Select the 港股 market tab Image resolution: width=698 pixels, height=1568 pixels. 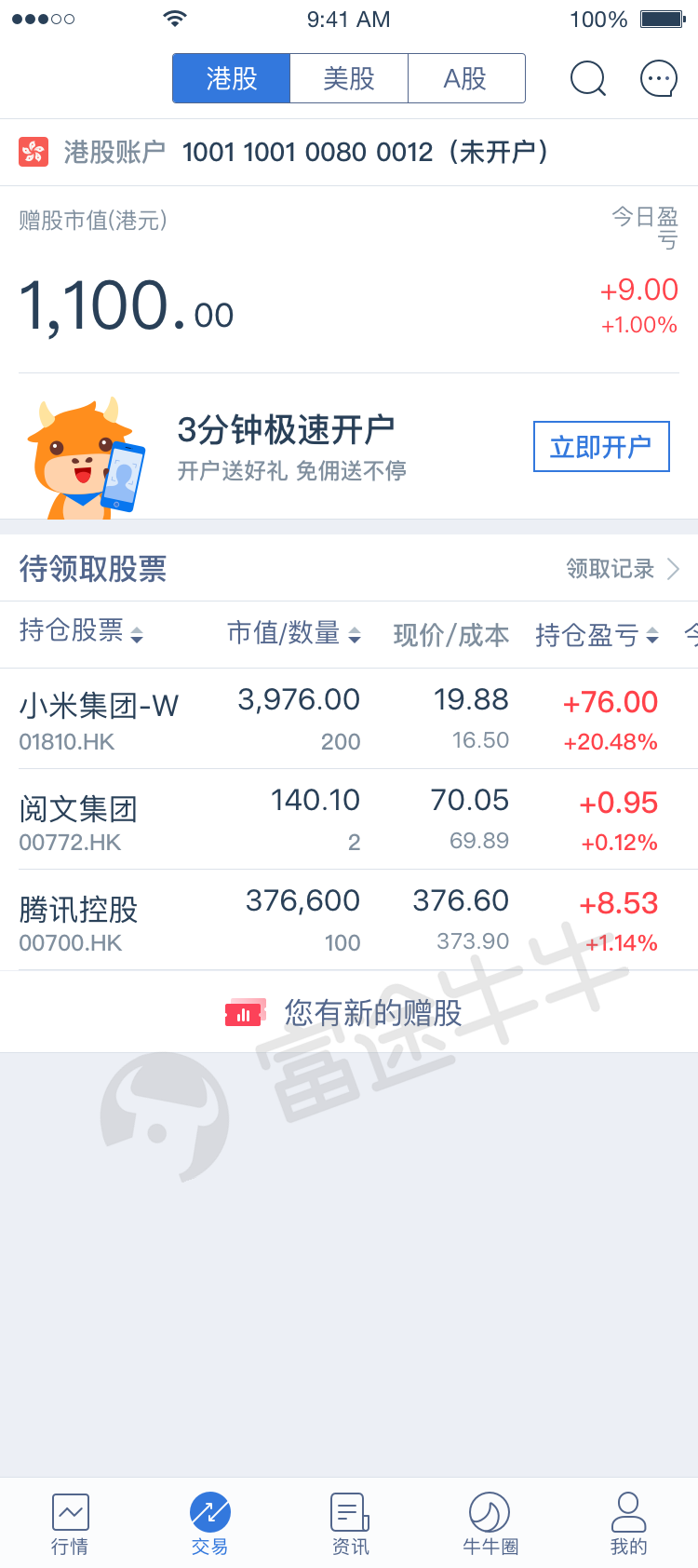(232, 78)
